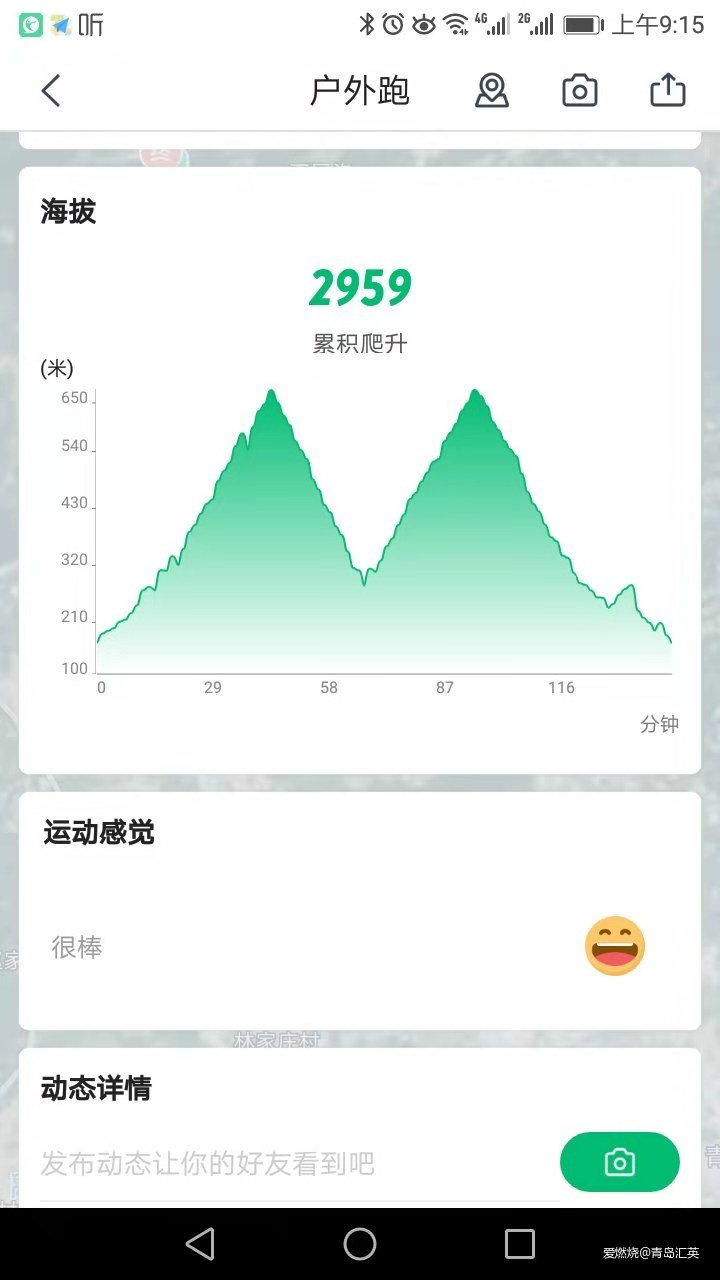The image size is (720, 1280).
Task: Open the camera screenshot tool in the top bar
Action: point(580,90)
